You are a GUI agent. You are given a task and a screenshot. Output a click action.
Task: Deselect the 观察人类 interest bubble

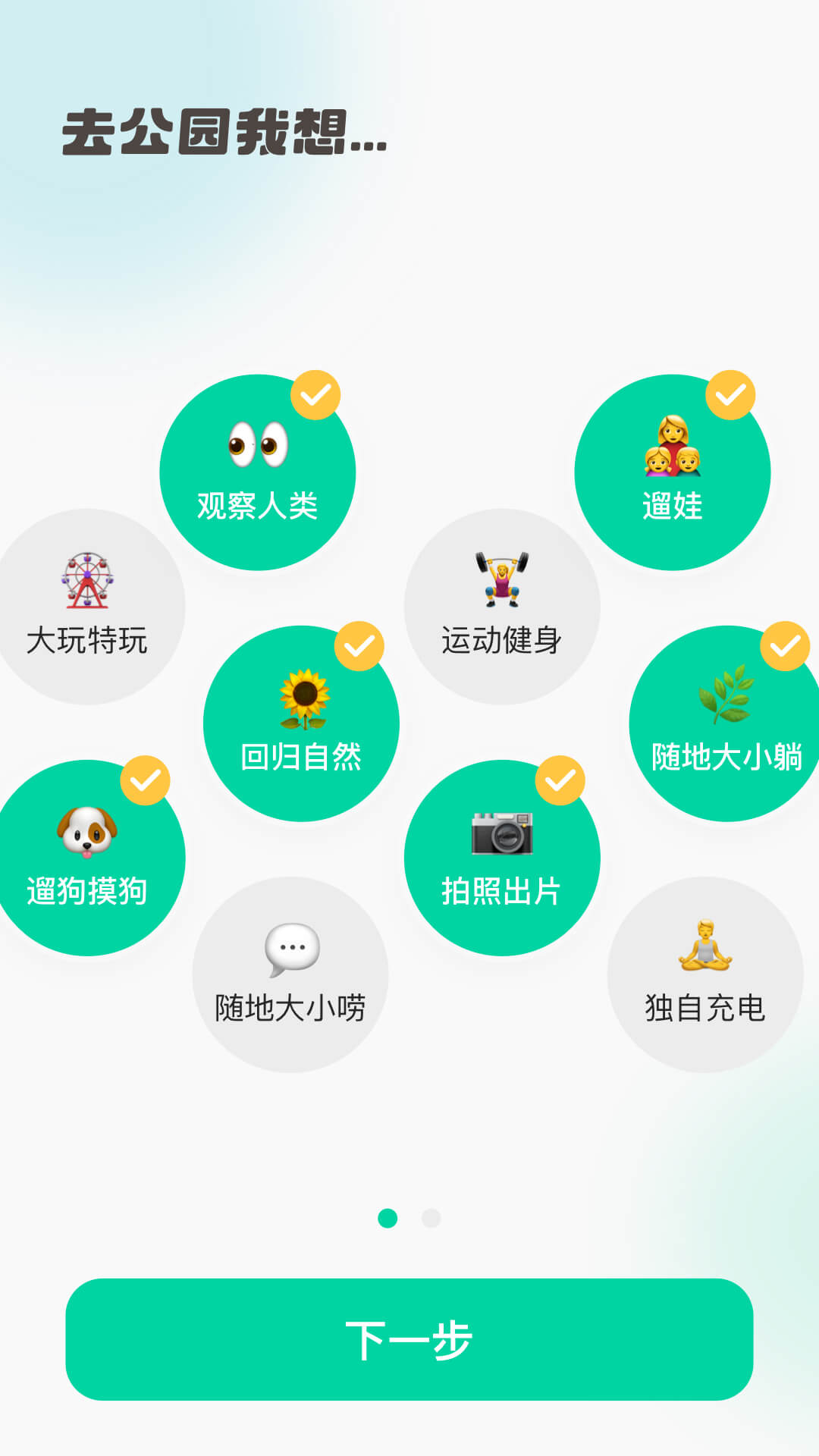pos(257,472)
